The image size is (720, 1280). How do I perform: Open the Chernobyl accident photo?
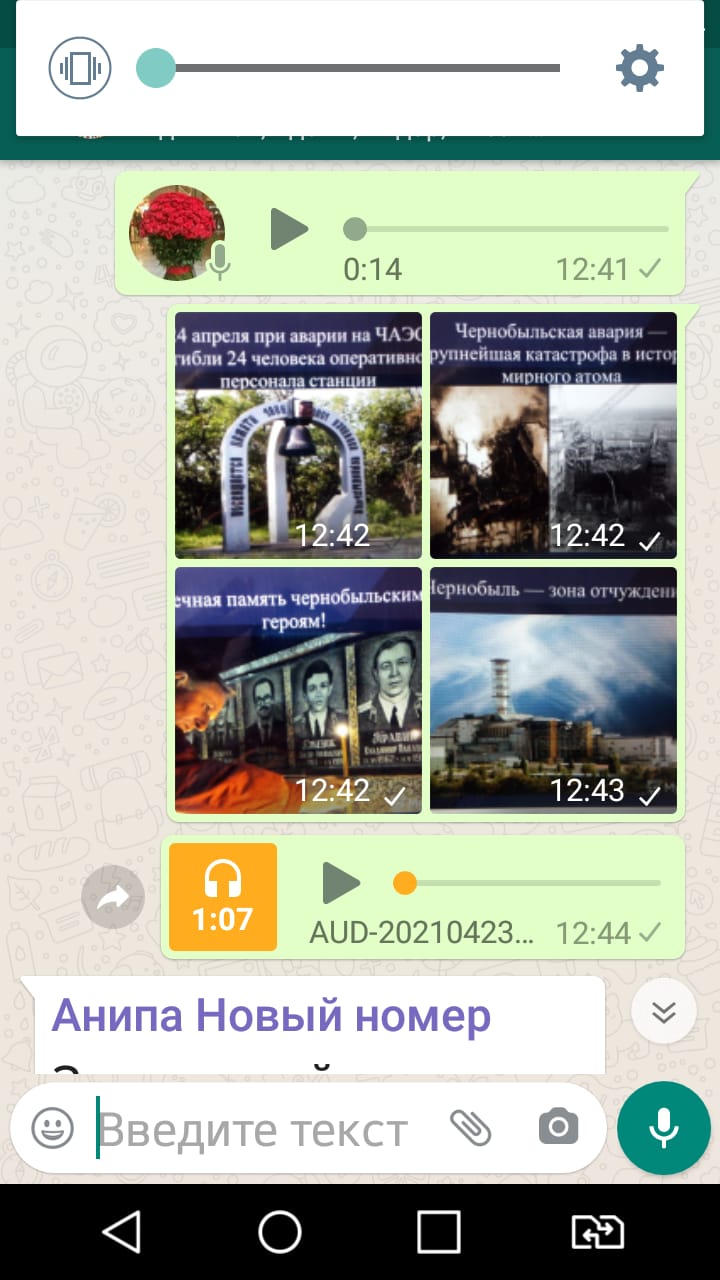(x=553, y=435)
